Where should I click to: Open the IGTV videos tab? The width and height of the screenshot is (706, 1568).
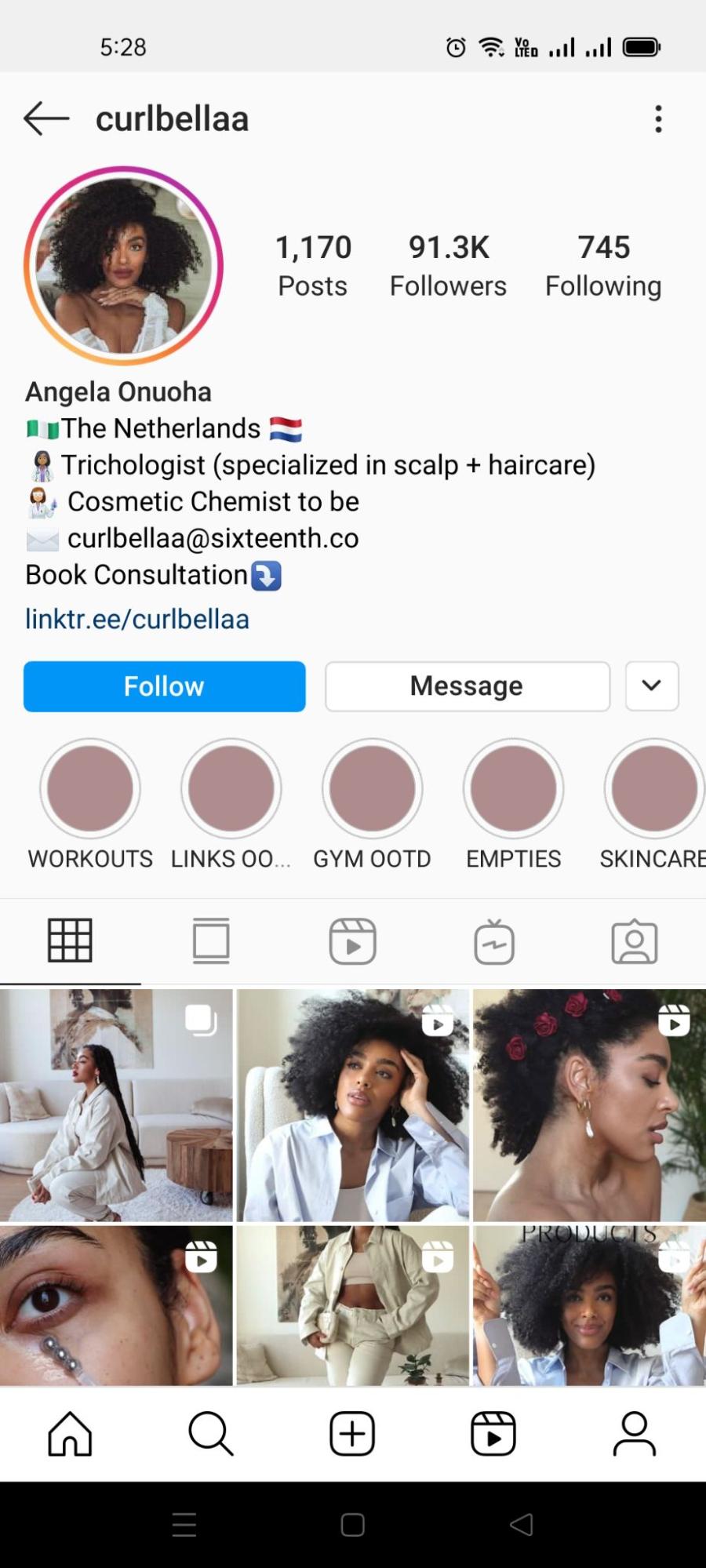pos(493,940)
